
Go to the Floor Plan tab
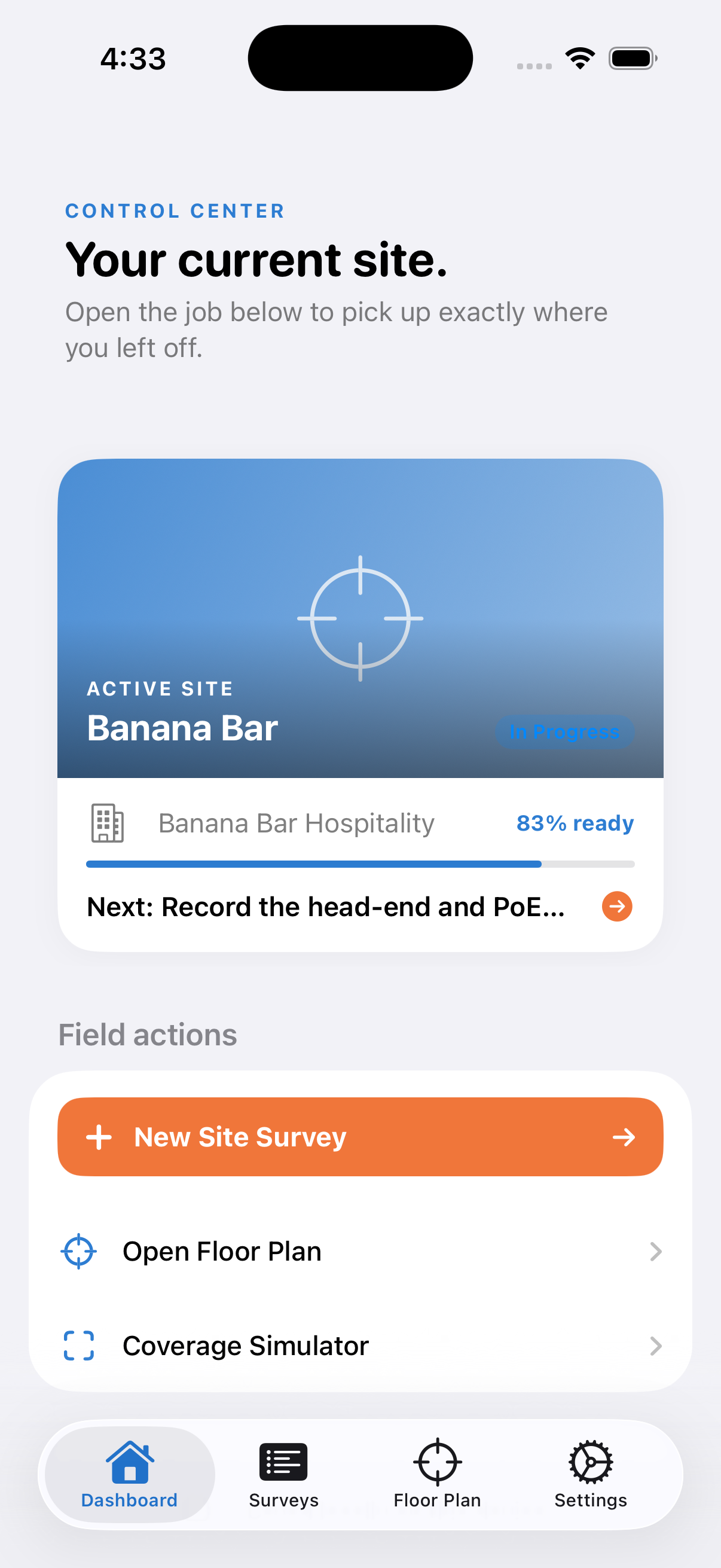(x=437, y=1474)
